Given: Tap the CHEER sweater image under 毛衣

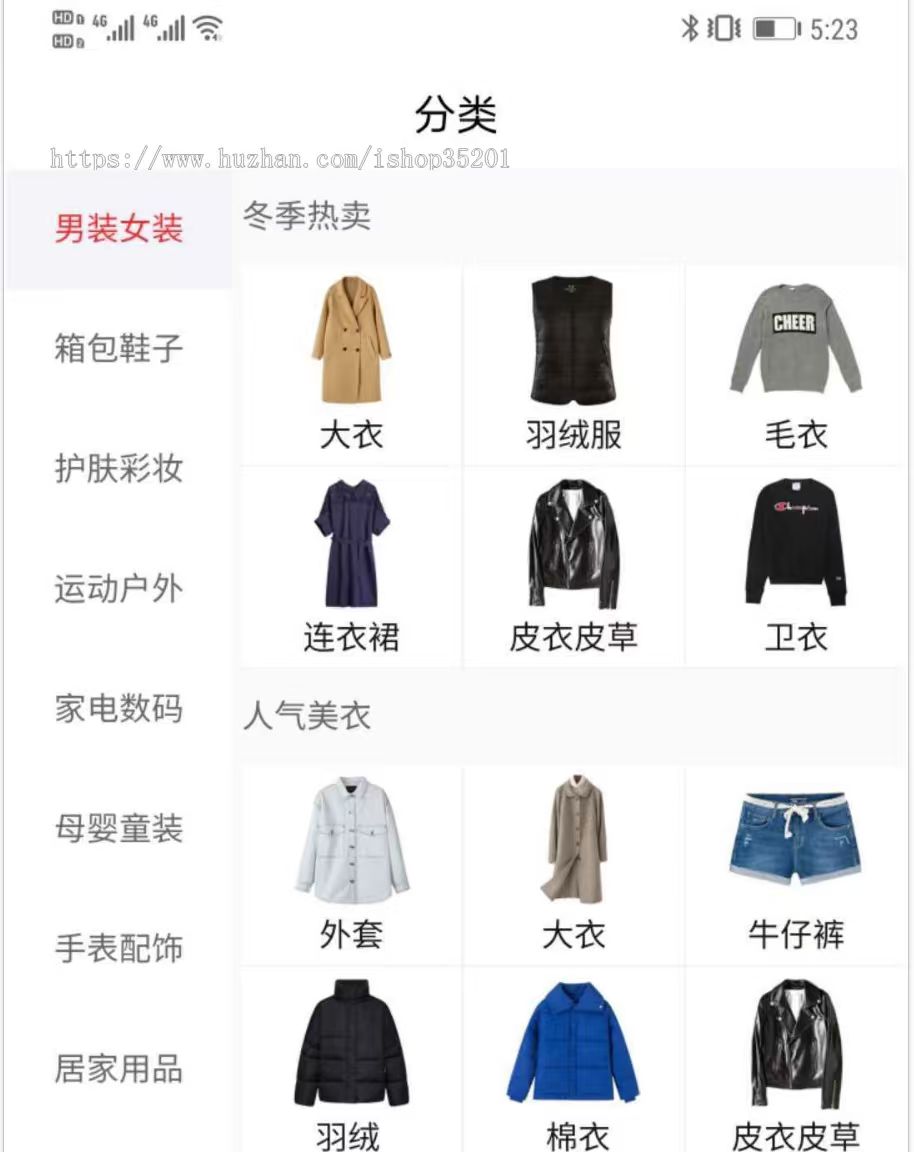Looking at the screenshot, I should (795, 340).
